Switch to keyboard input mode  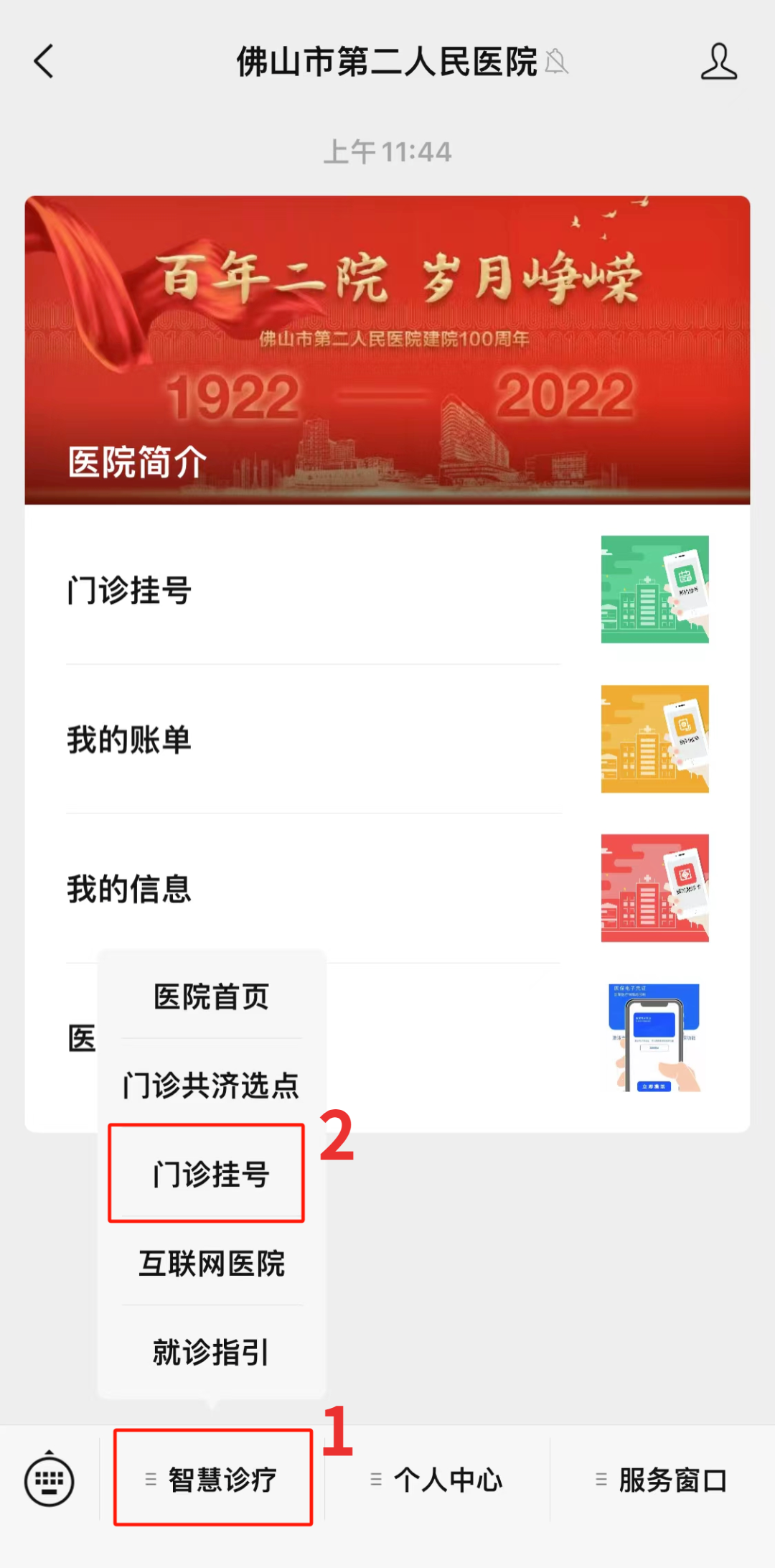click(49, 1479)
